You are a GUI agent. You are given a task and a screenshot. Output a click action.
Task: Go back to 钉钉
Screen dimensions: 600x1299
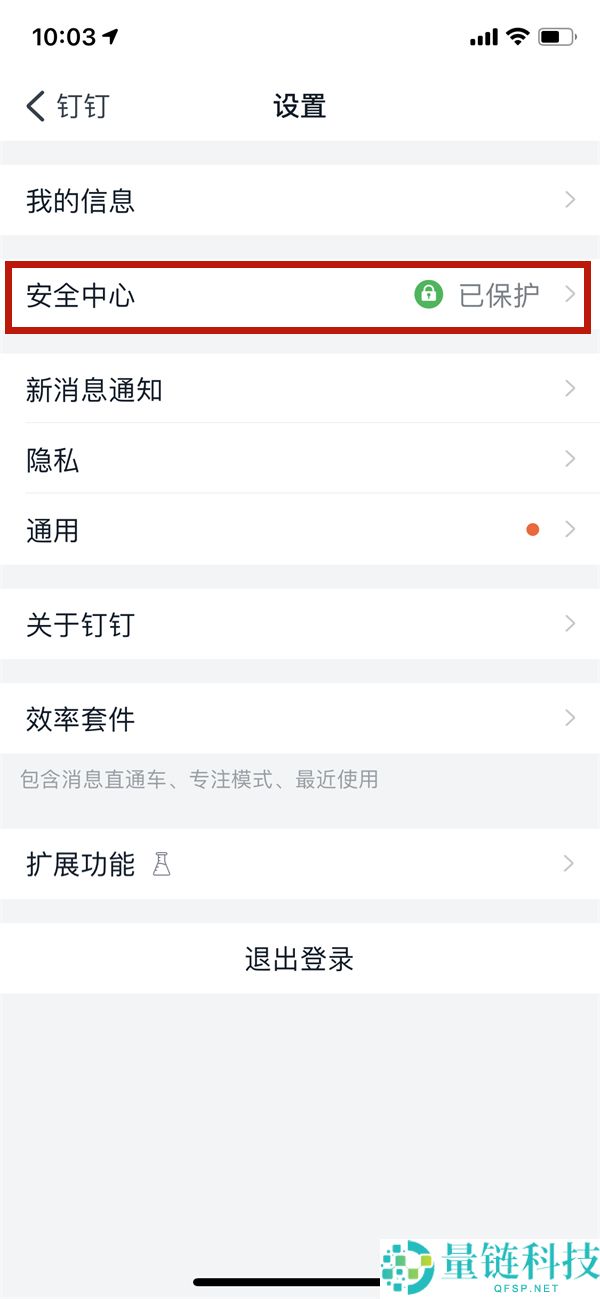pyautogui.click(x=66, y=106)
